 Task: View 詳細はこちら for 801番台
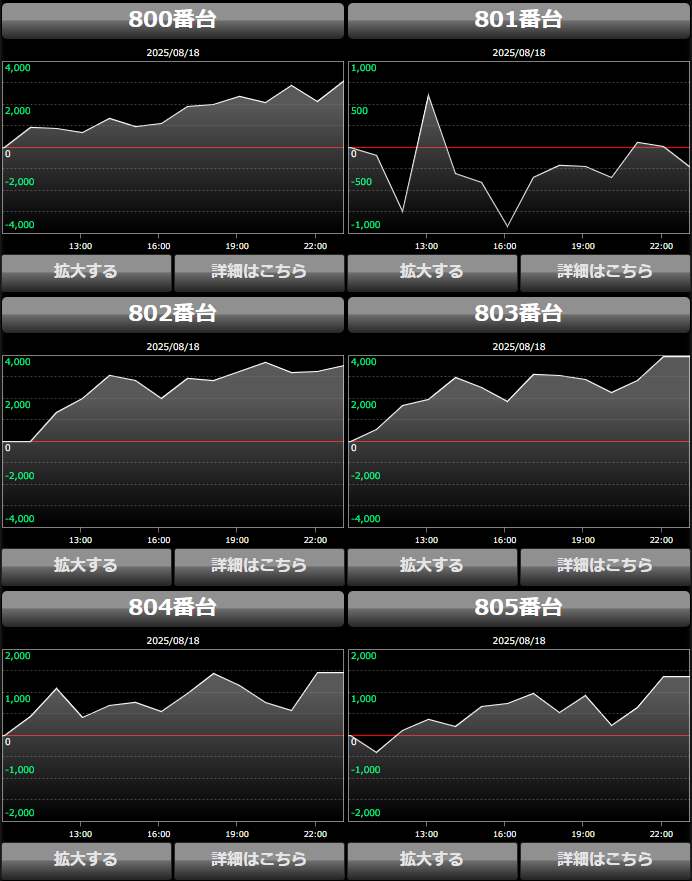(x=605, y=272)
